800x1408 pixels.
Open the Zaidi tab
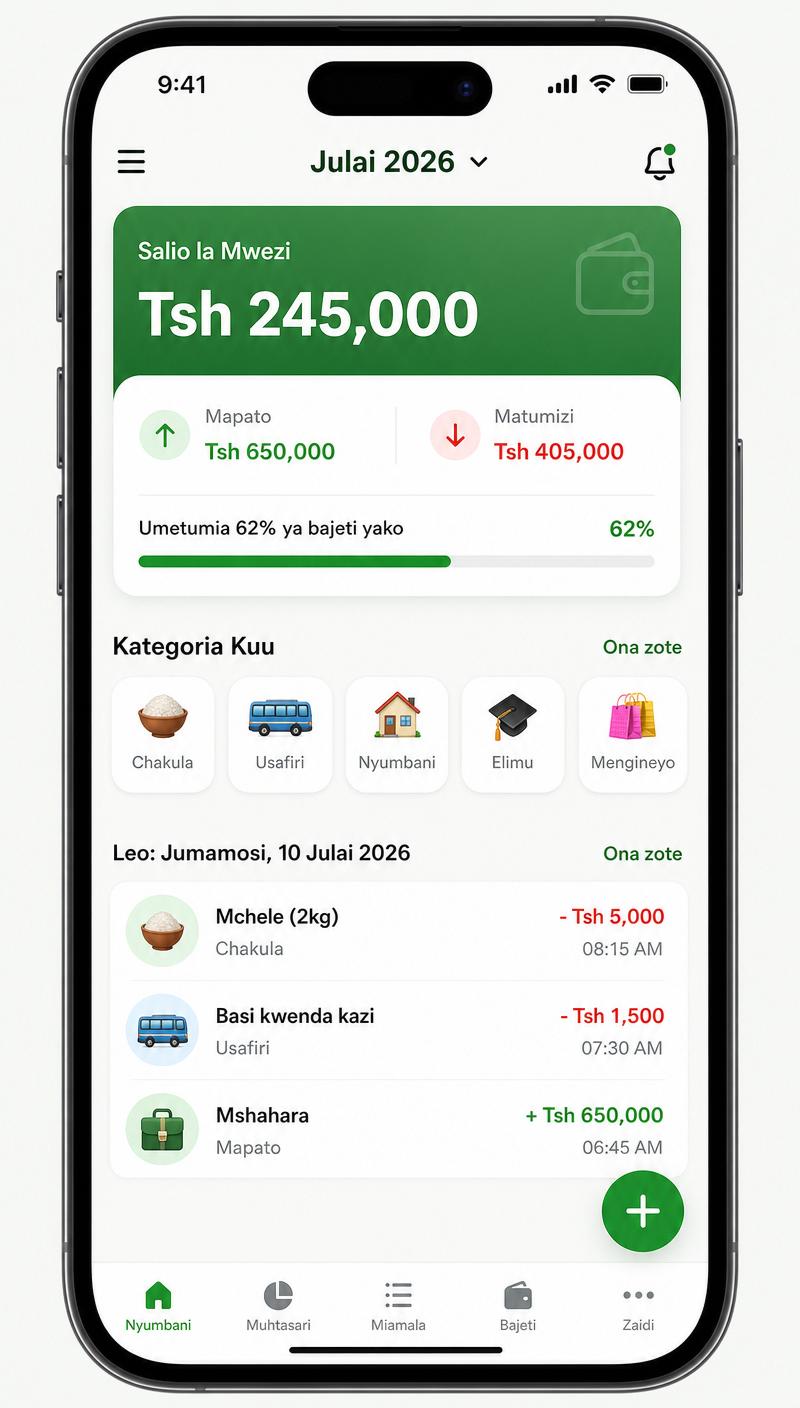tap(638, 1307)
